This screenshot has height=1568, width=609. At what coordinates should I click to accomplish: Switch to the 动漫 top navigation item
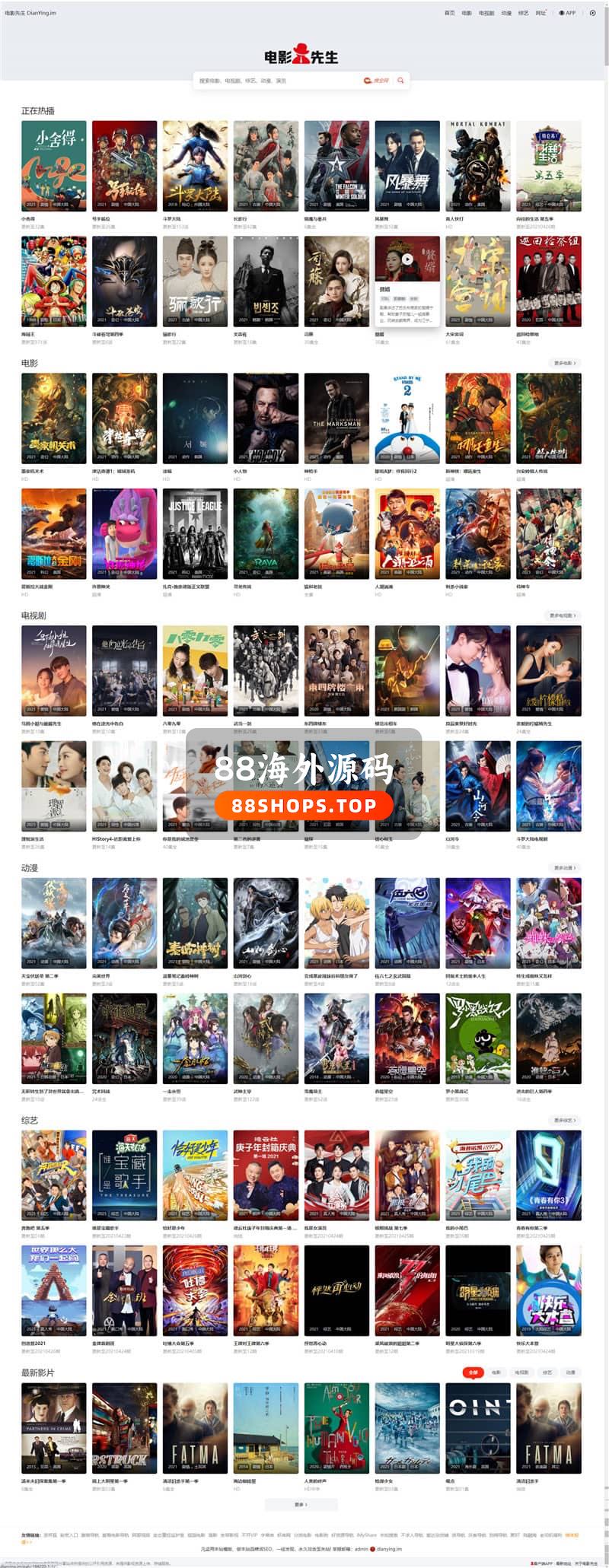[506, 13]
